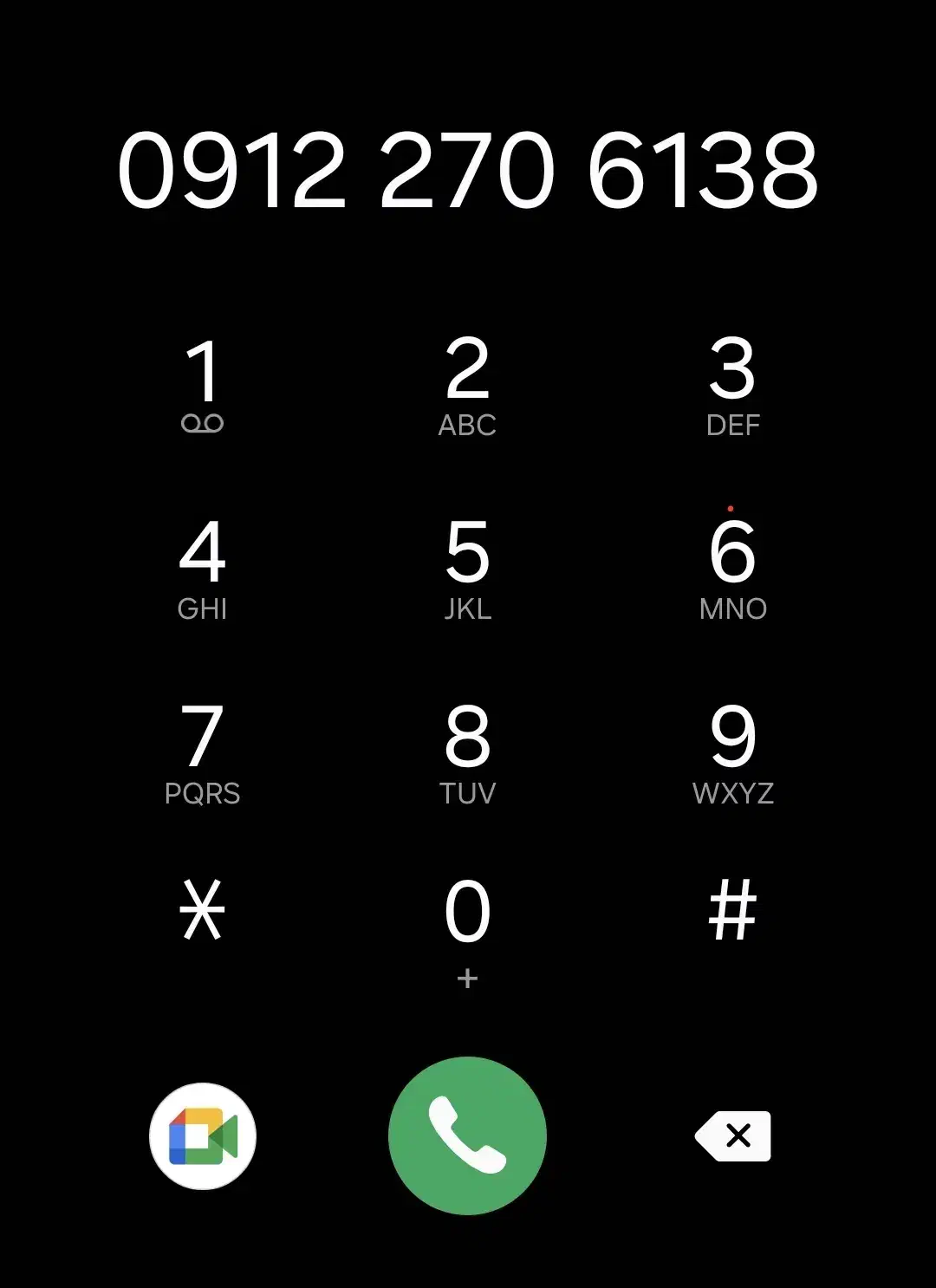Screen dimensions: 936x1288
Task: Enter digit 0 on the dial pad
Action: (x=467, y=927)
